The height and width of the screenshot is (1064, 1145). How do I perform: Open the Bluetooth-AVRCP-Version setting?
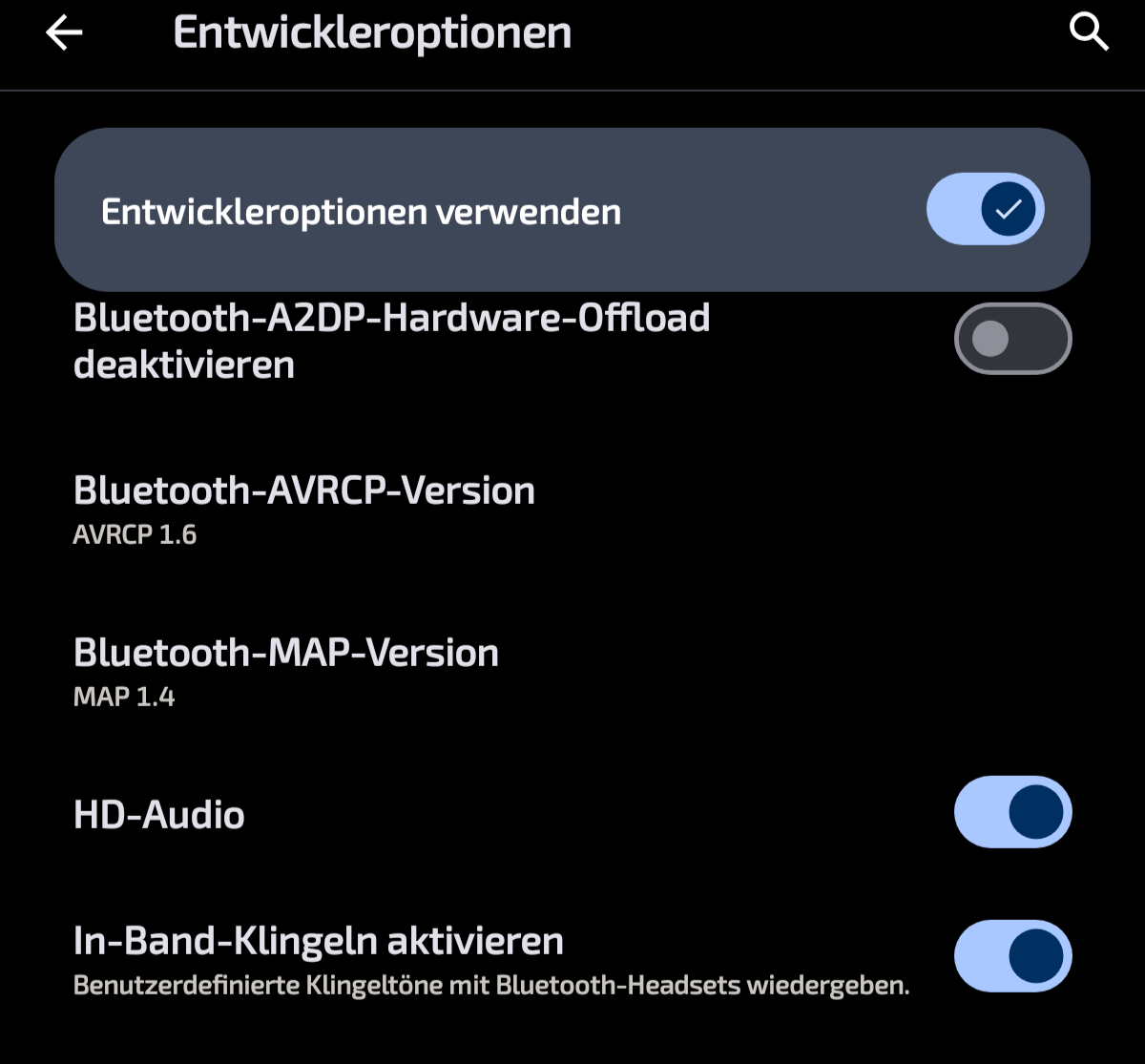pyautogui.click(x=303, y=508)
